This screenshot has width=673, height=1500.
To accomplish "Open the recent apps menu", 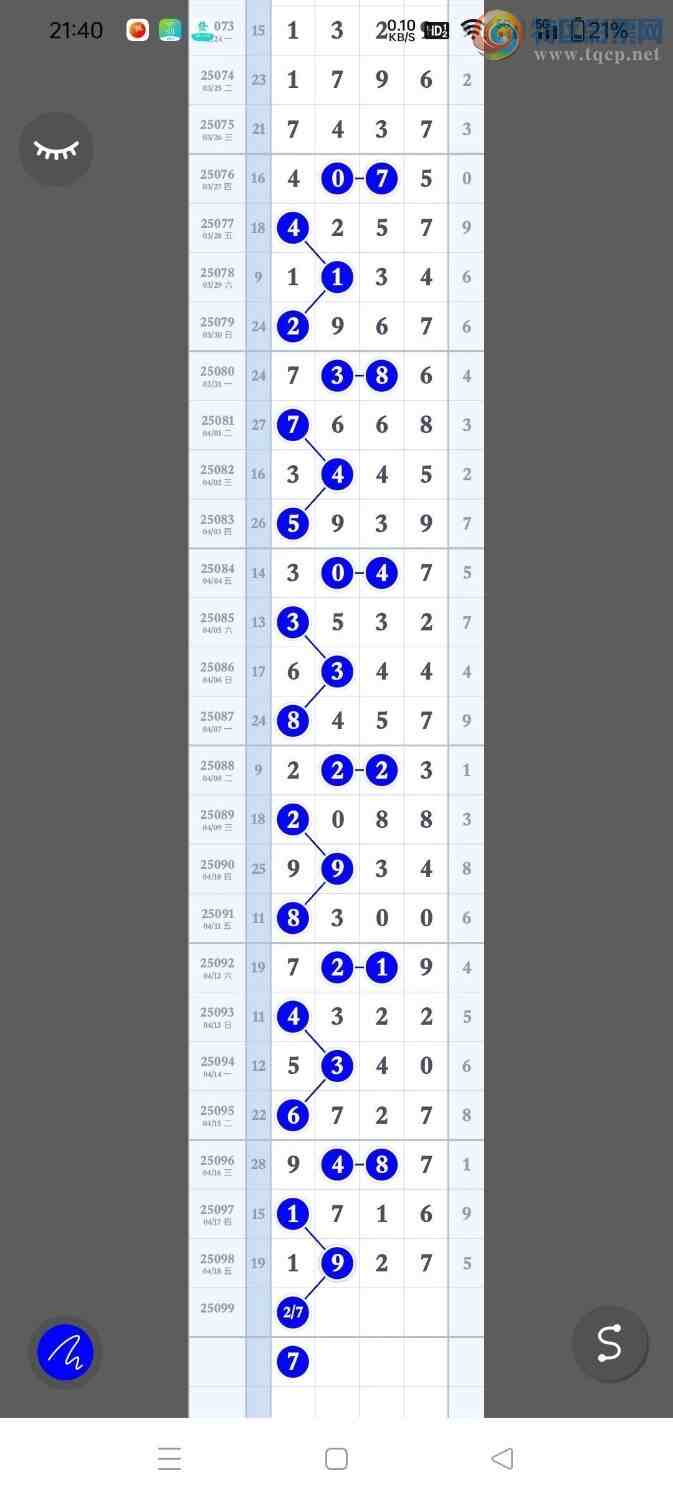I will (x=170, y=1459).
